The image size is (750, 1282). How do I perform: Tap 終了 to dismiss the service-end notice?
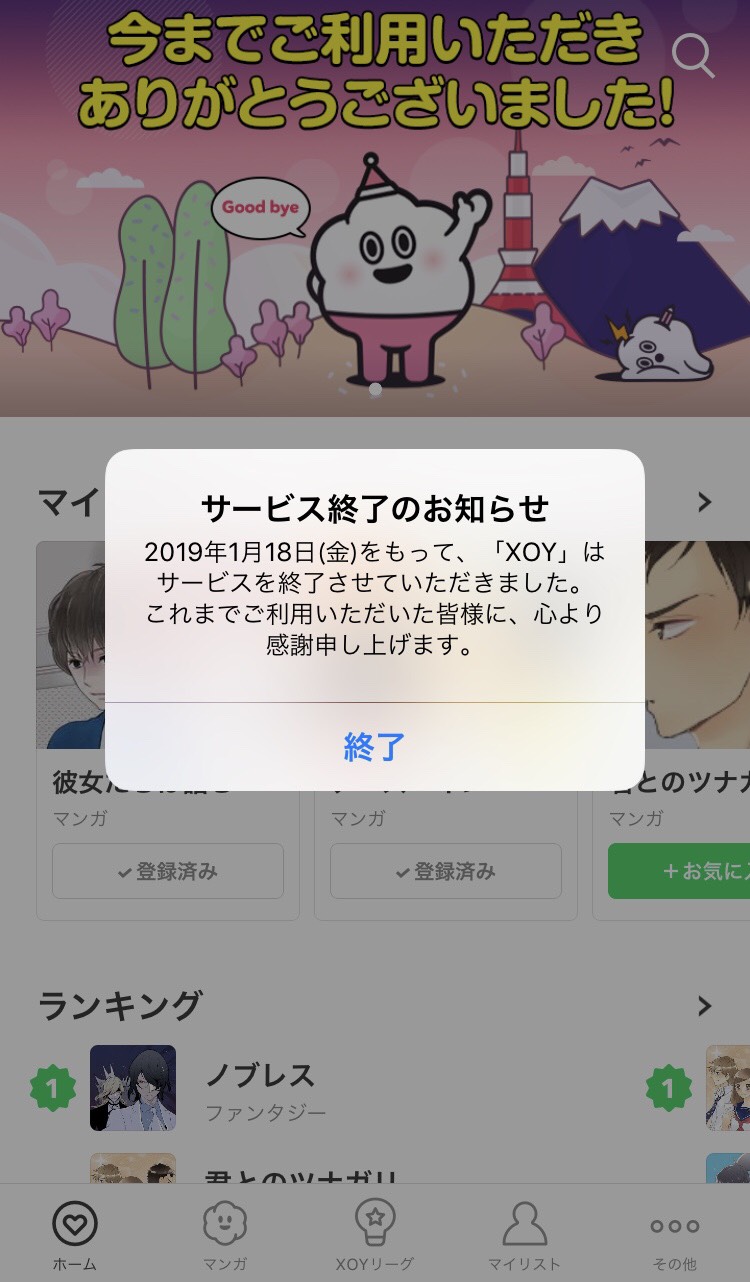[374, 746]
